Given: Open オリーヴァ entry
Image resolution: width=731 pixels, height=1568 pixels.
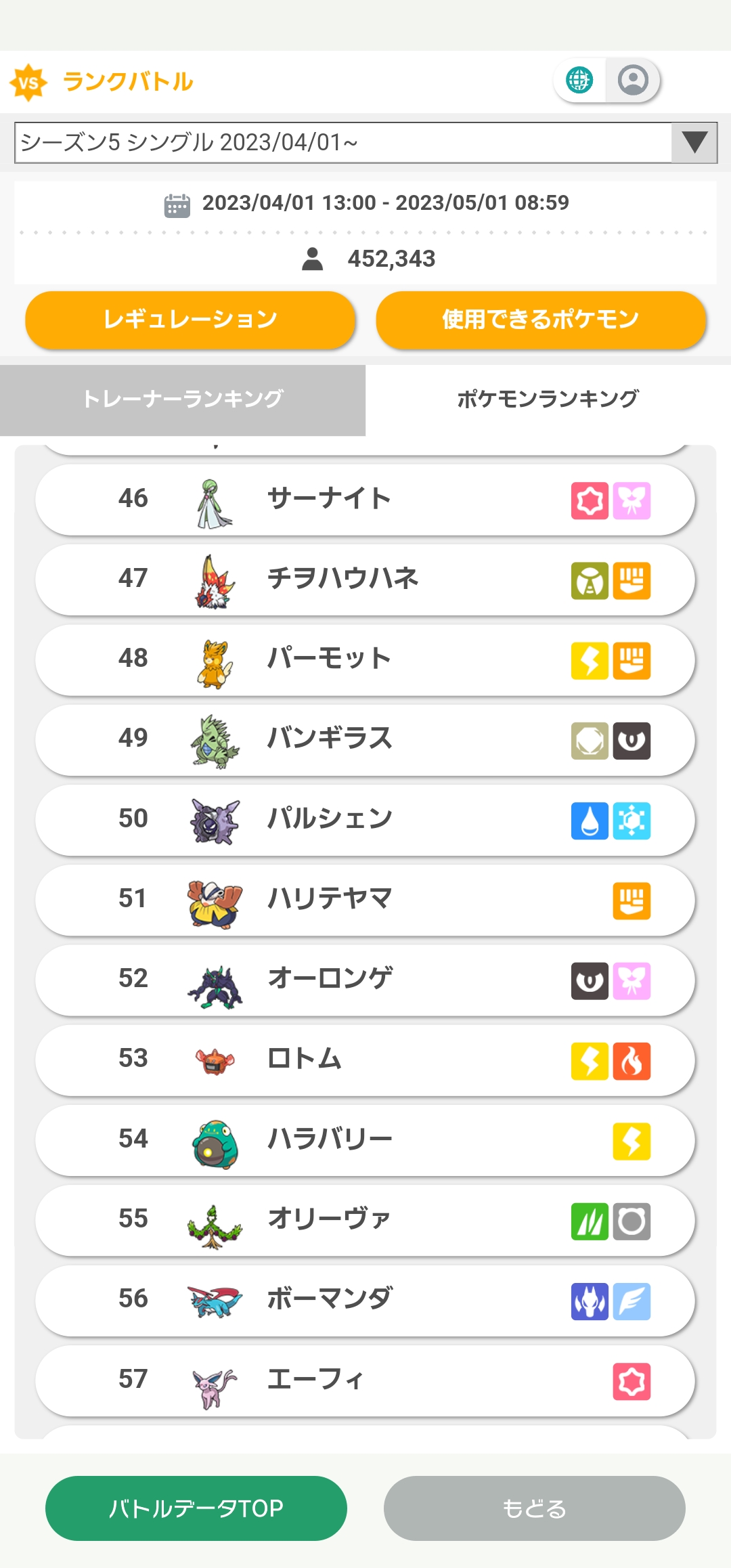Looking at the screenshot, I should 365,1221.
